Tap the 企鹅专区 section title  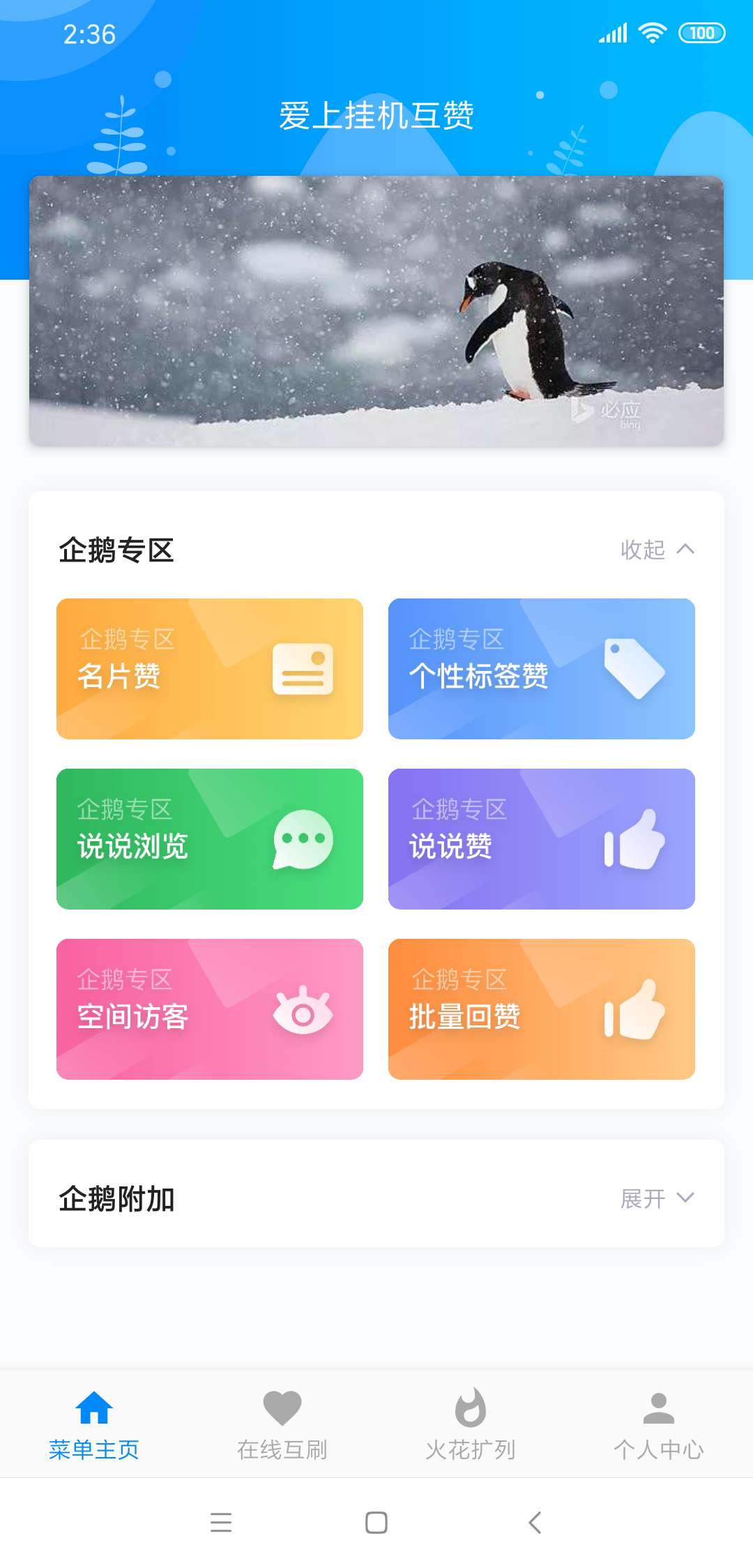click(116, 550)
